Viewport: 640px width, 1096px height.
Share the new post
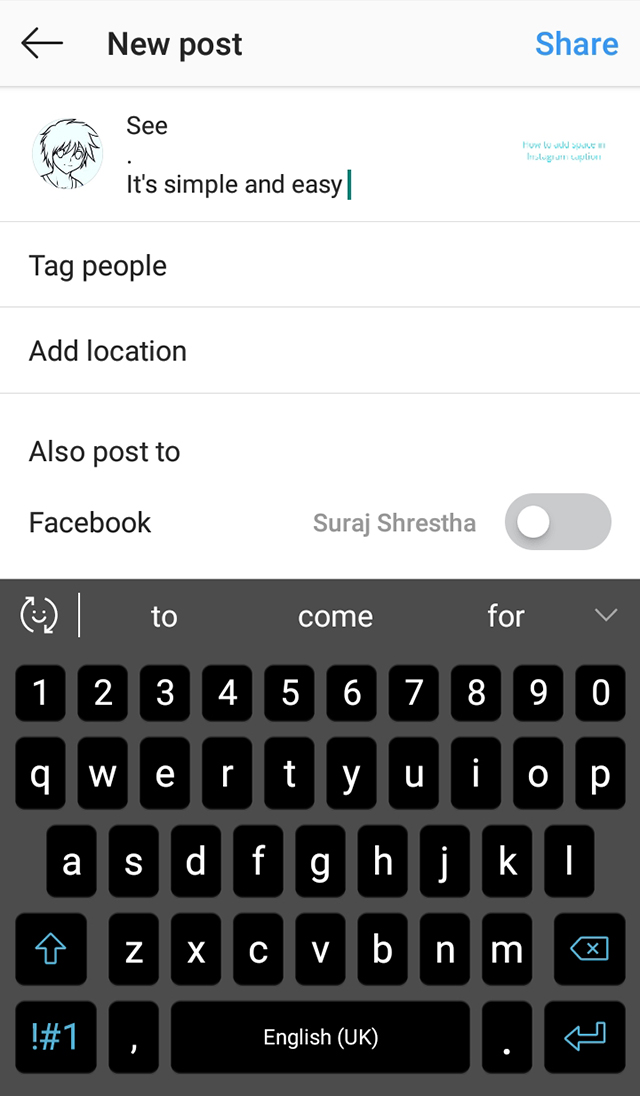point(576,44)
